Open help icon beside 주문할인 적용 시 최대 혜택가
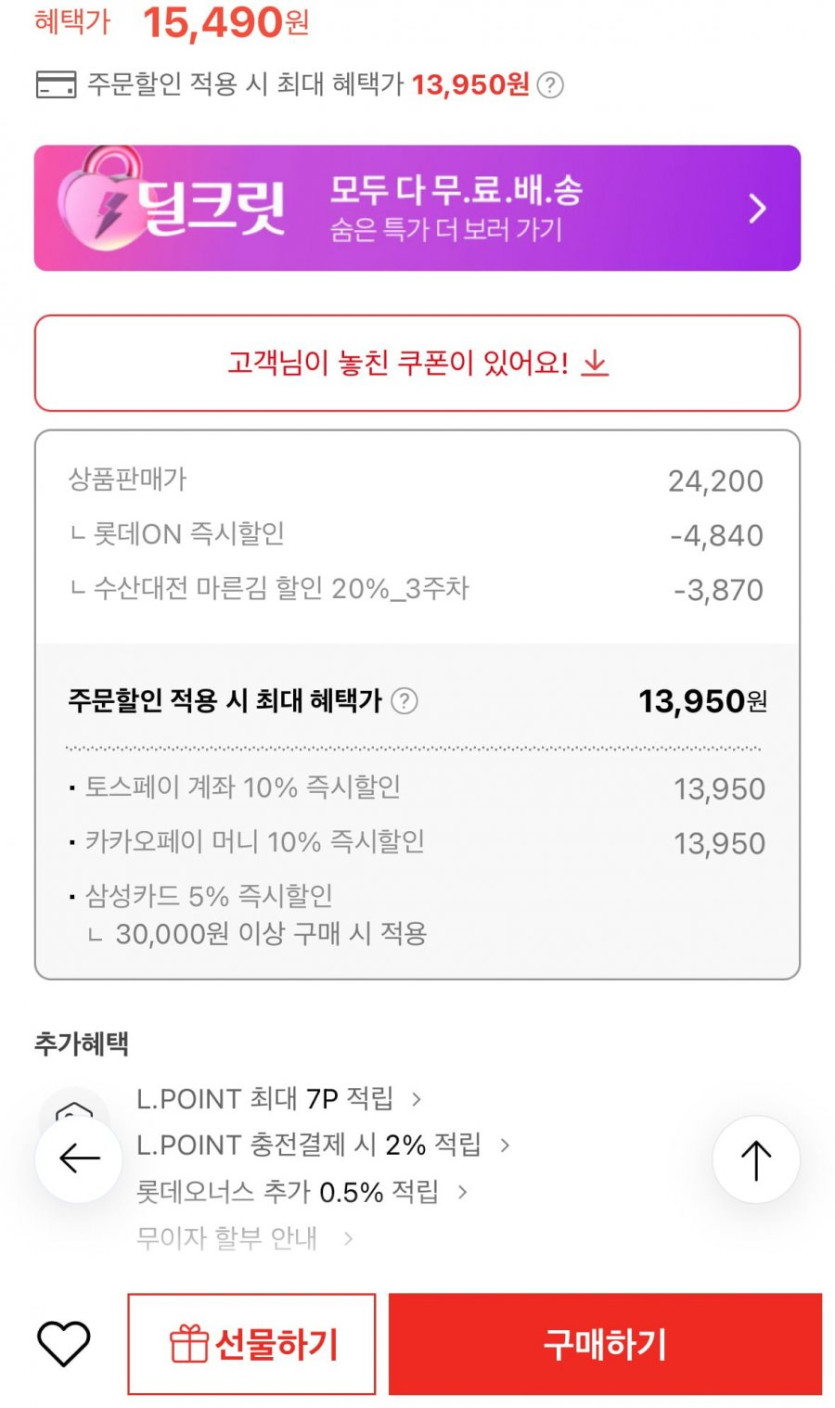This screenshot has width=835, height=1408. [404, 701]
